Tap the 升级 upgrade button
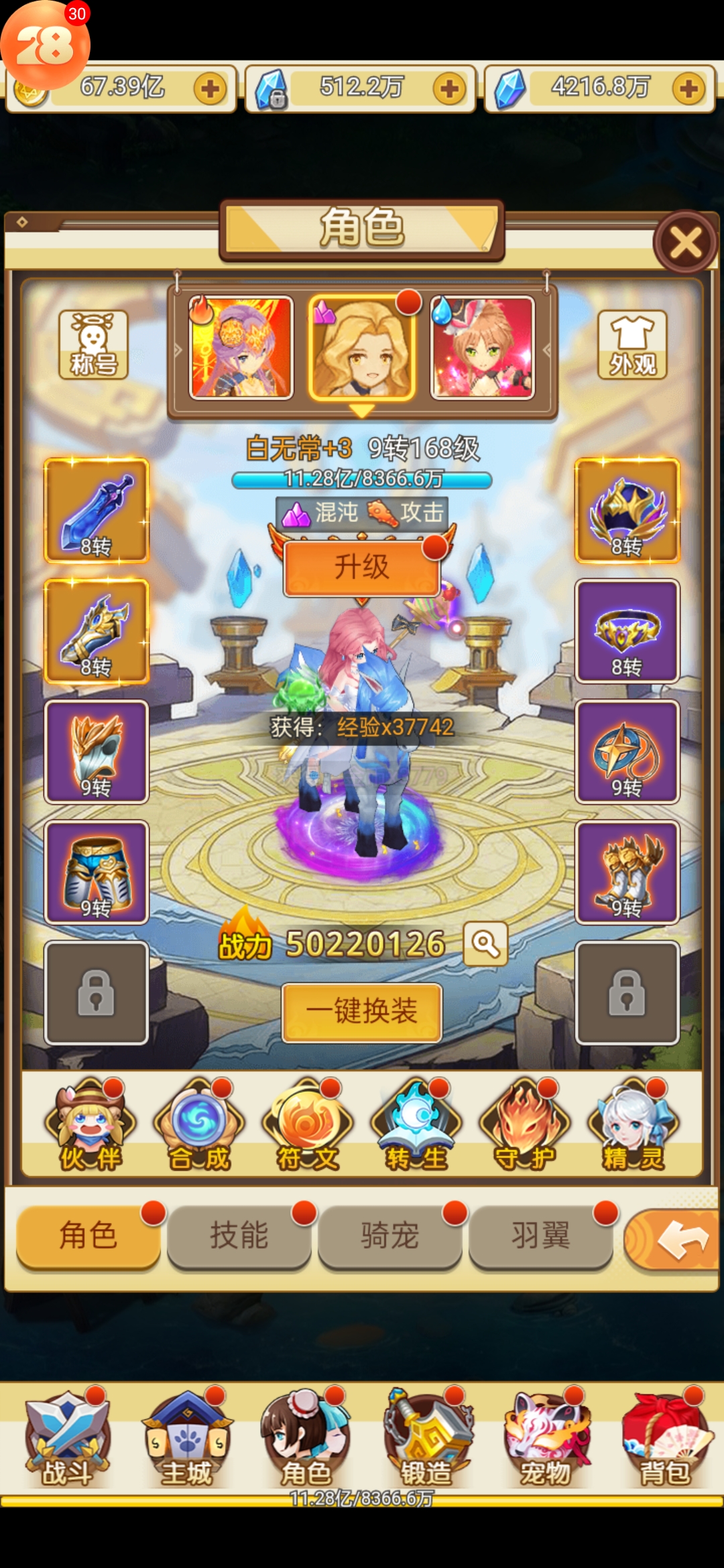 tap(361, 568)
